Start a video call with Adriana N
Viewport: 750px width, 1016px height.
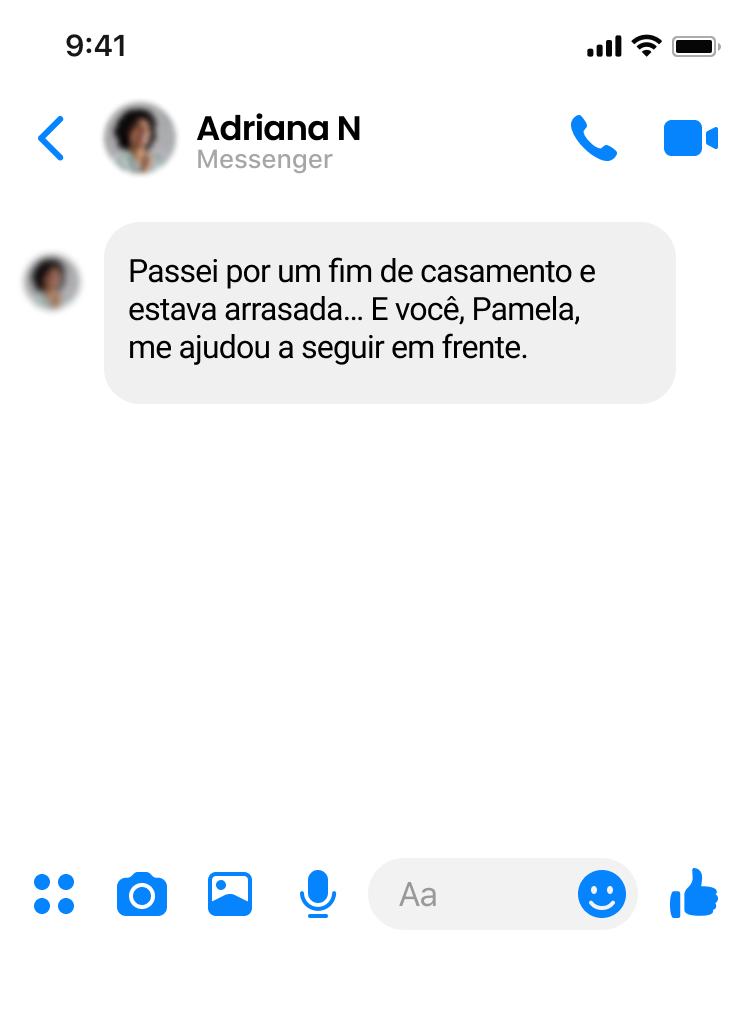[x=690, y=138]
